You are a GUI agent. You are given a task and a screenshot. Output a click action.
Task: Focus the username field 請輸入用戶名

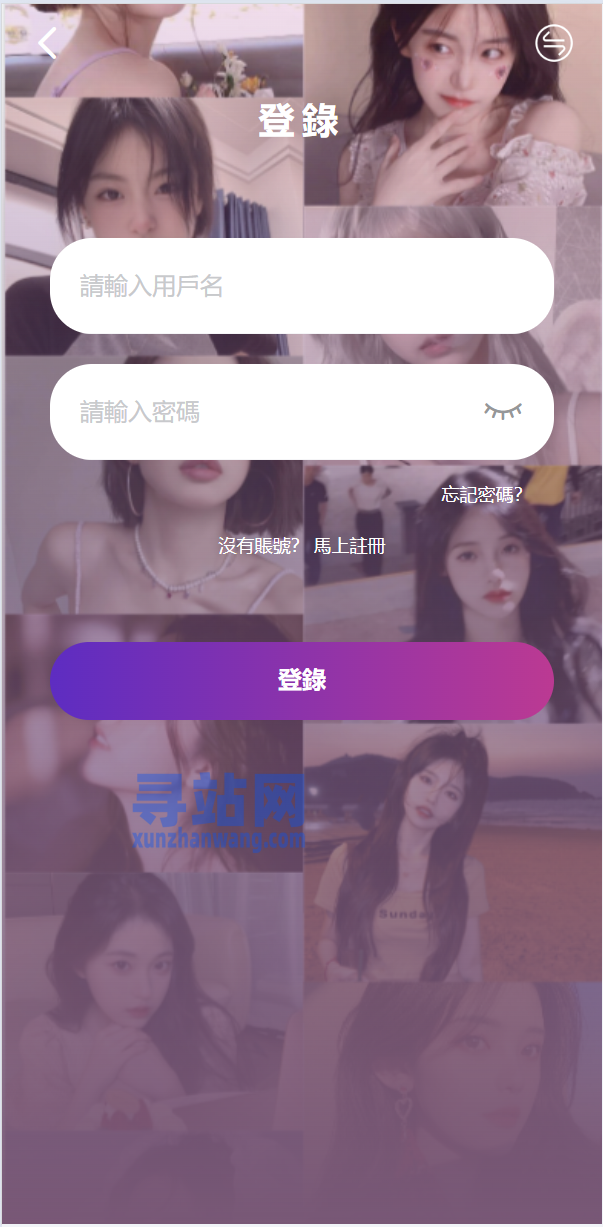point(300,286)
